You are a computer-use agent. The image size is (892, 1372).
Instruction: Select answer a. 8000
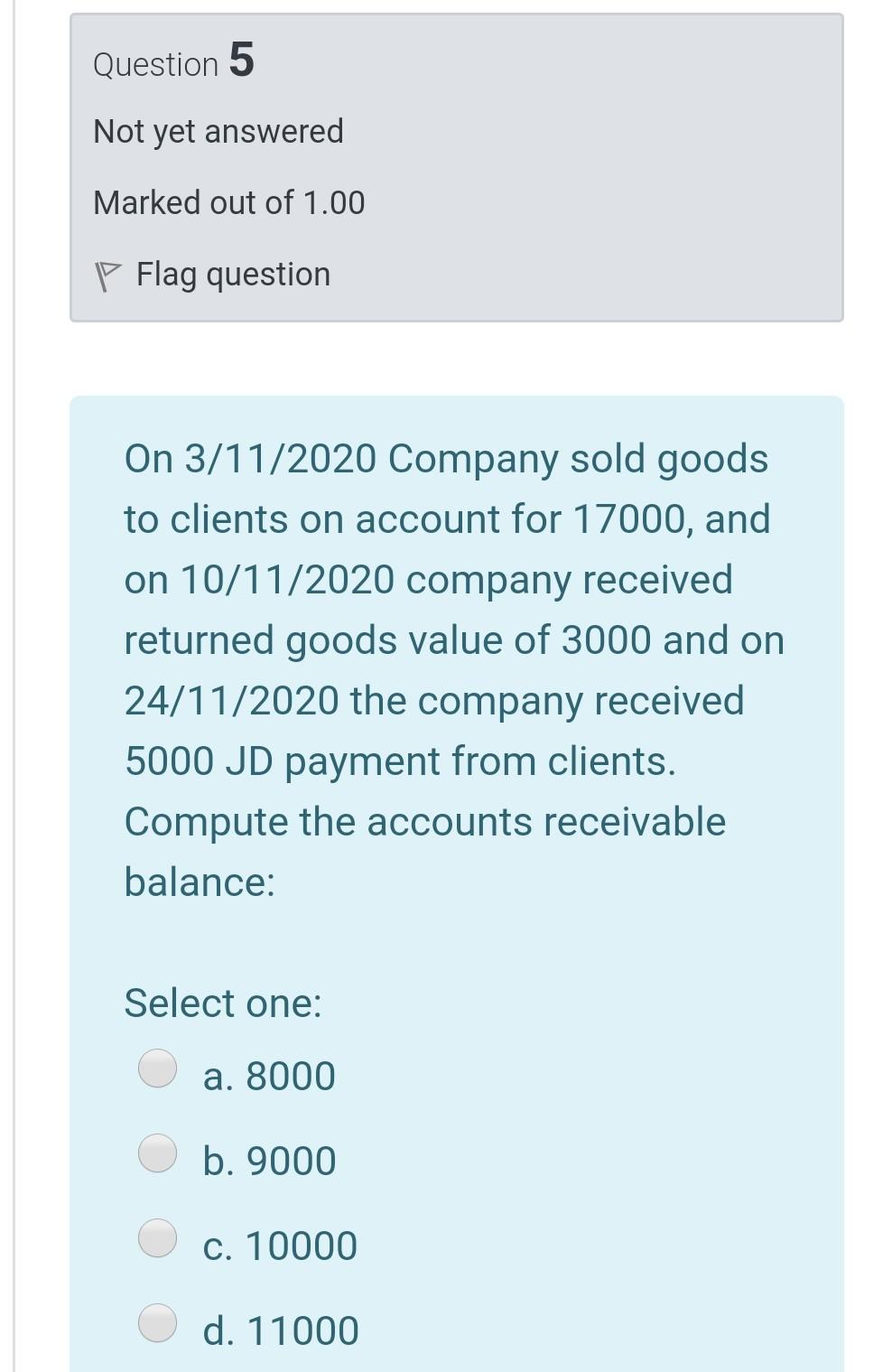coord(157,1069)
